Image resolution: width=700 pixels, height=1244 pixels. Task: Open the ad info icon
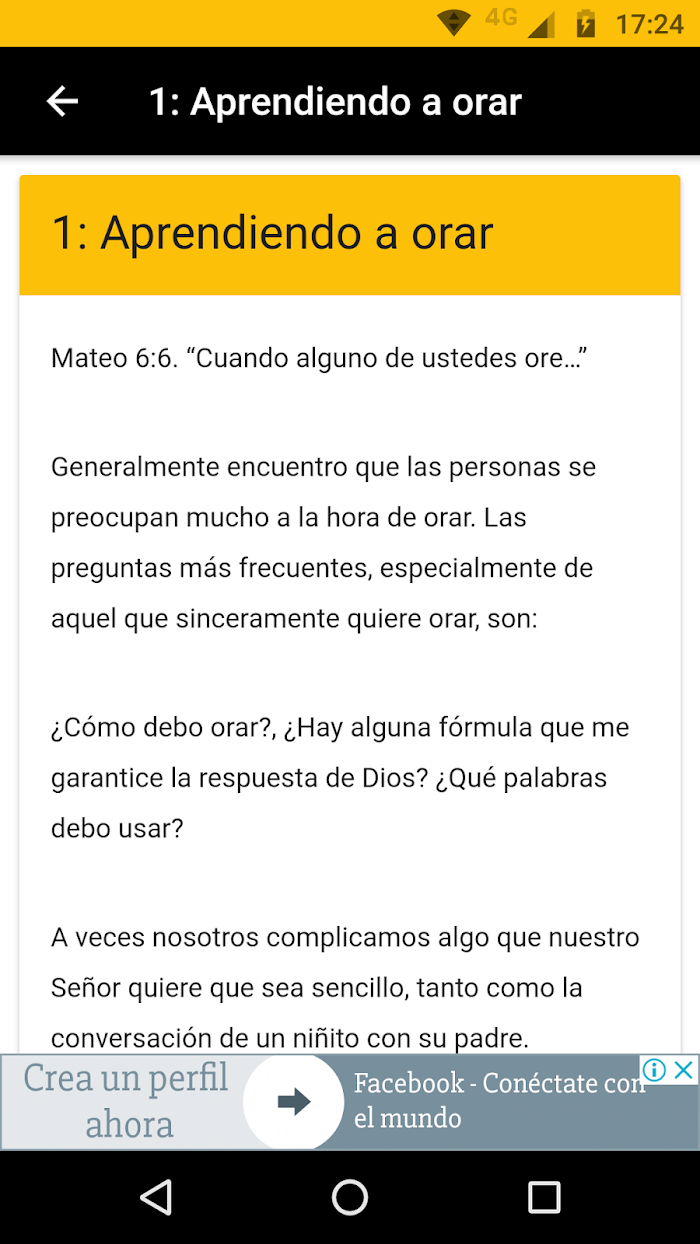(655, 1069)
